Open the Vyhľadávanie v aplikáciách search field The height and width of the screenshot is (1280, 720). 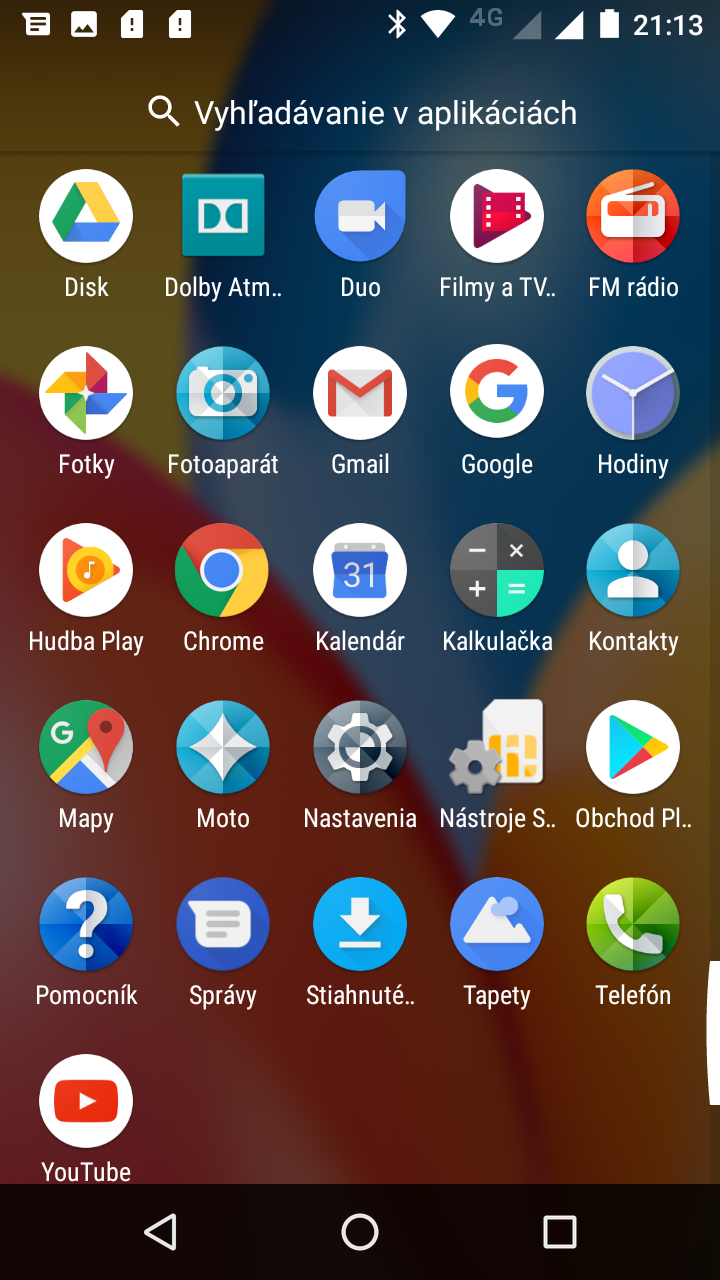coord(360,112)
